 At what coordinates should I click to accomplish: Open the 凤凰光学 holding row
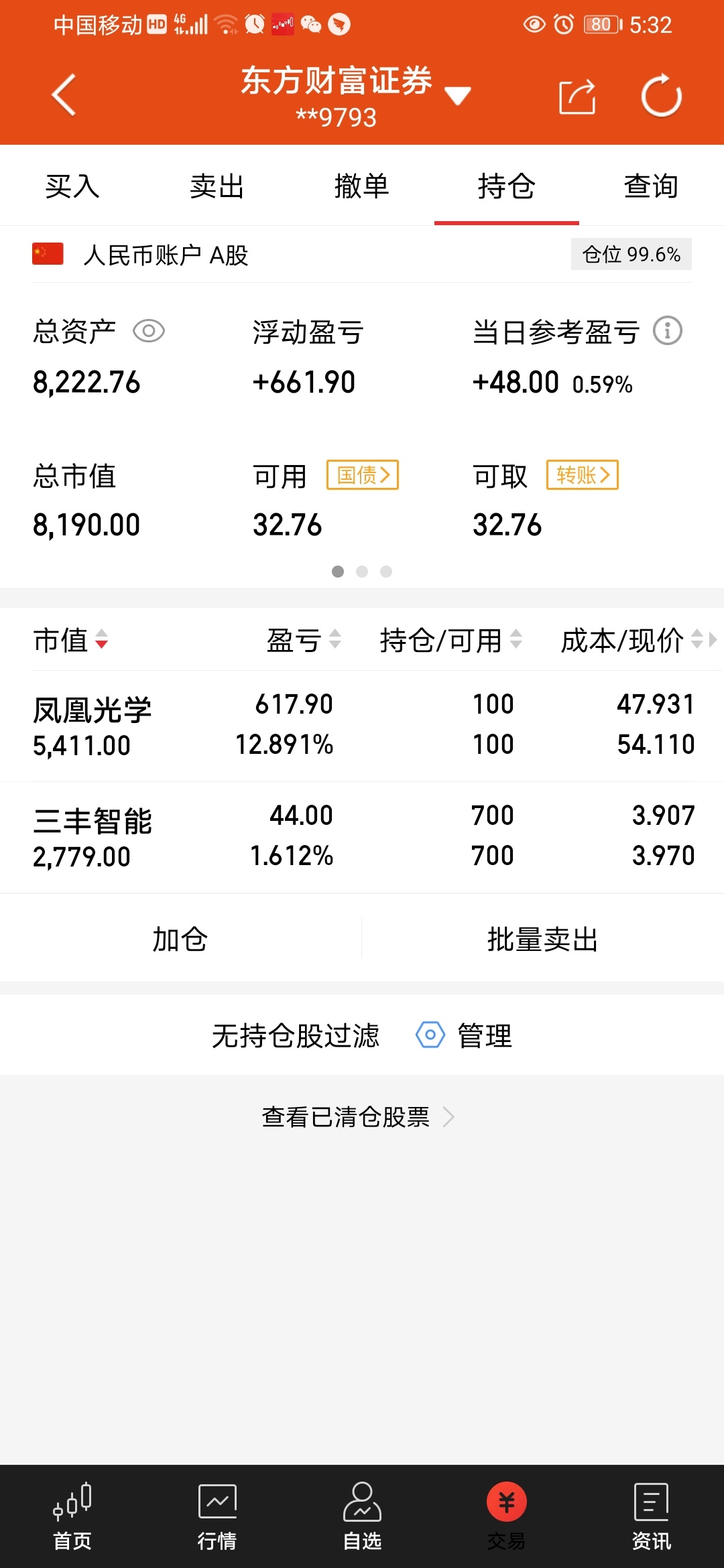[362, 725]
